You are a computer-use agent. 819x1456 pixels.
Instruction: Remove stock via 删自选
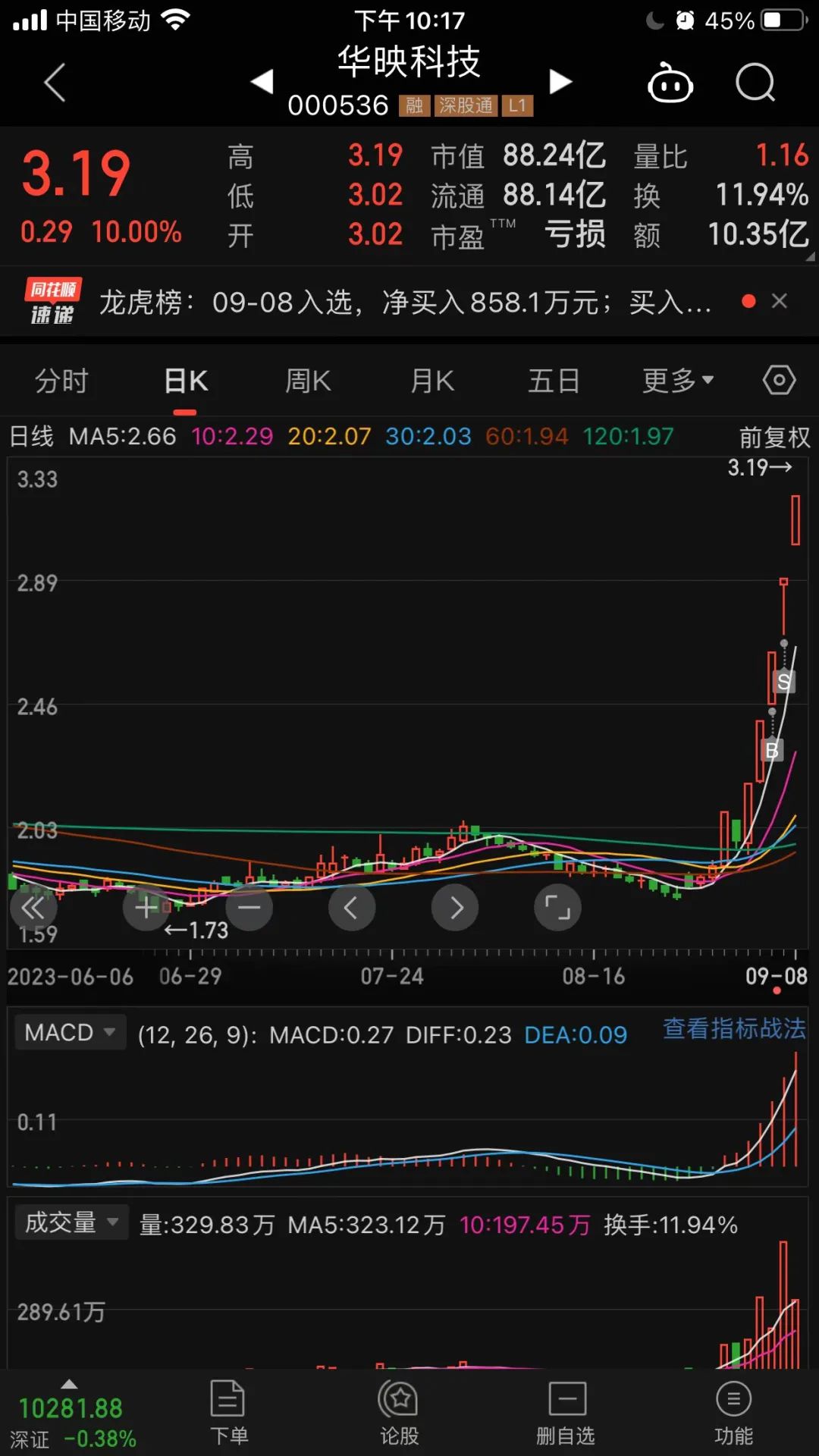pyautogui.click(x=566, y=1412)
